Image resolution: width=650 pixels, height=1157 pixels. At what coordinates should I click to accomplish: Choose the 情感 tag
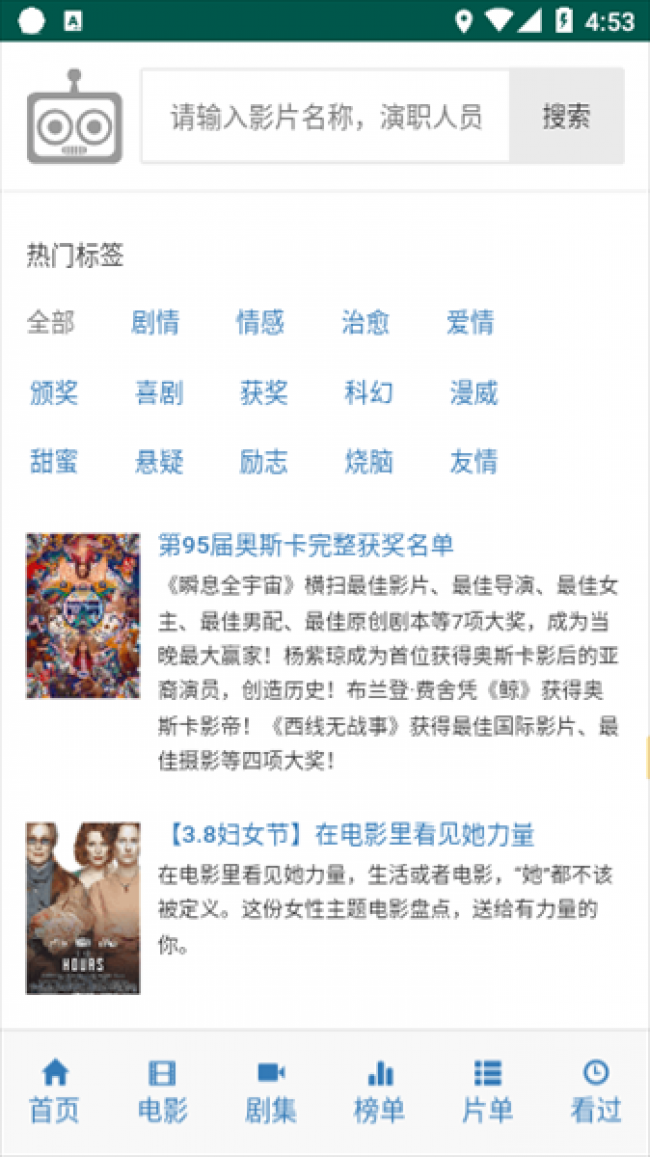(x=260, y=323)
